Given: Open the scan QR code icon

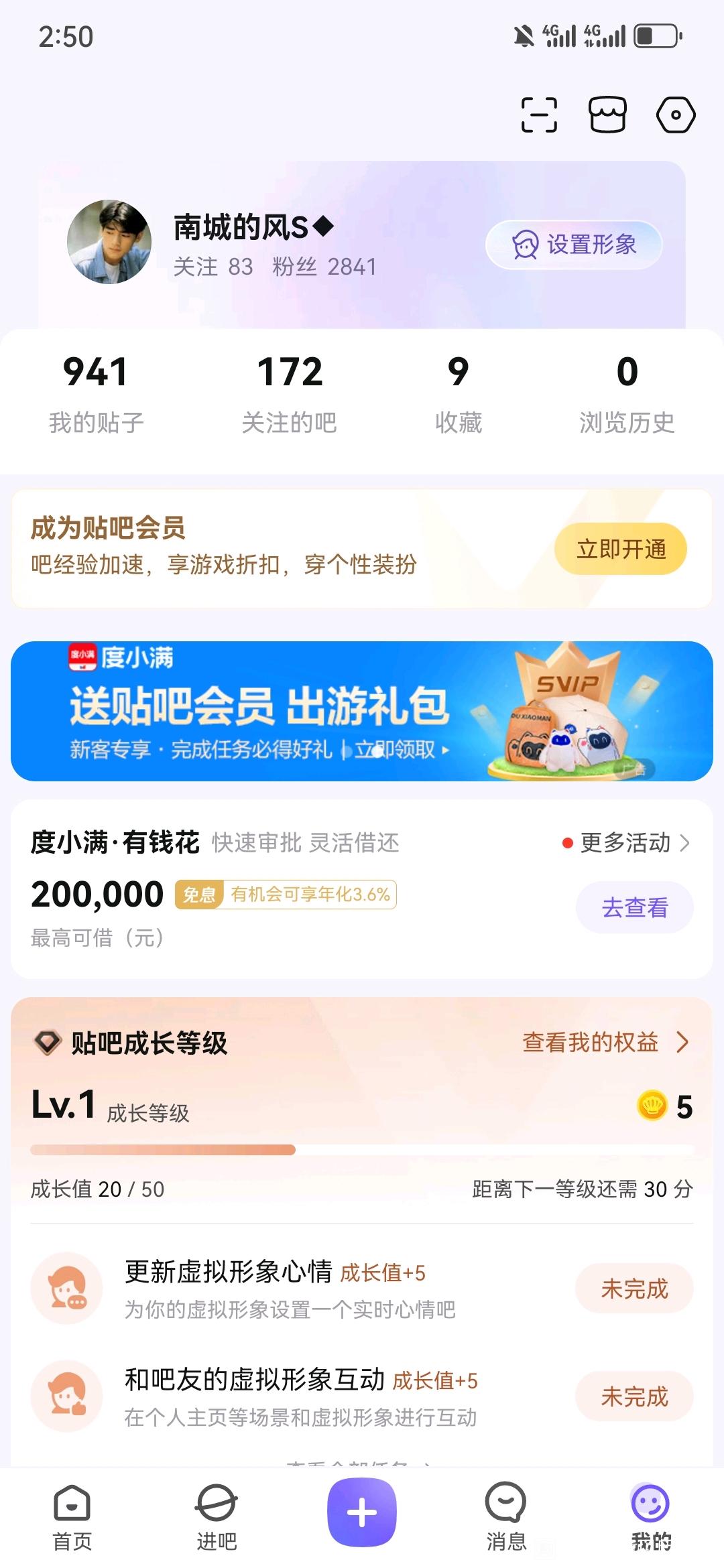Looking at the screenshot, I should click(x=539, y=115).
